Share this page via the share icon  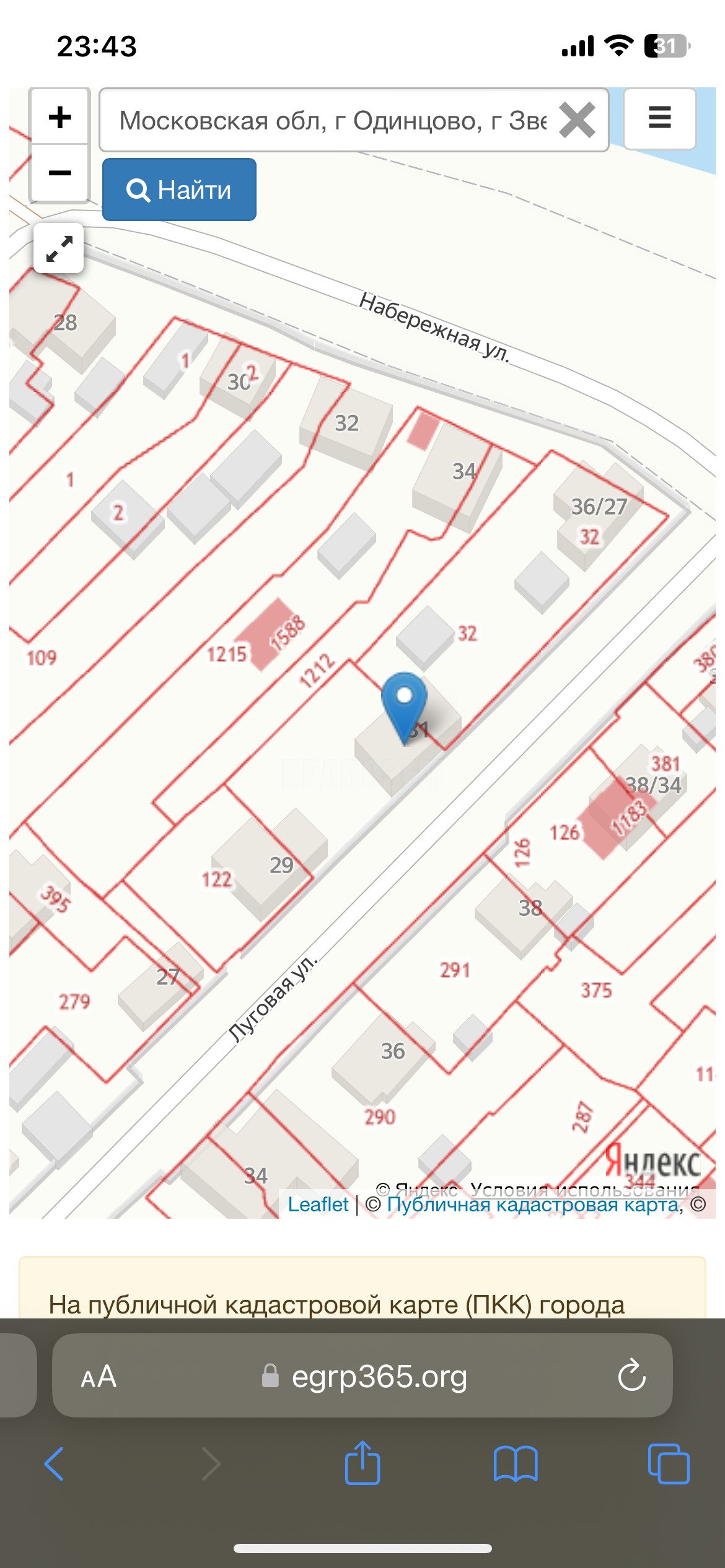362,1461
